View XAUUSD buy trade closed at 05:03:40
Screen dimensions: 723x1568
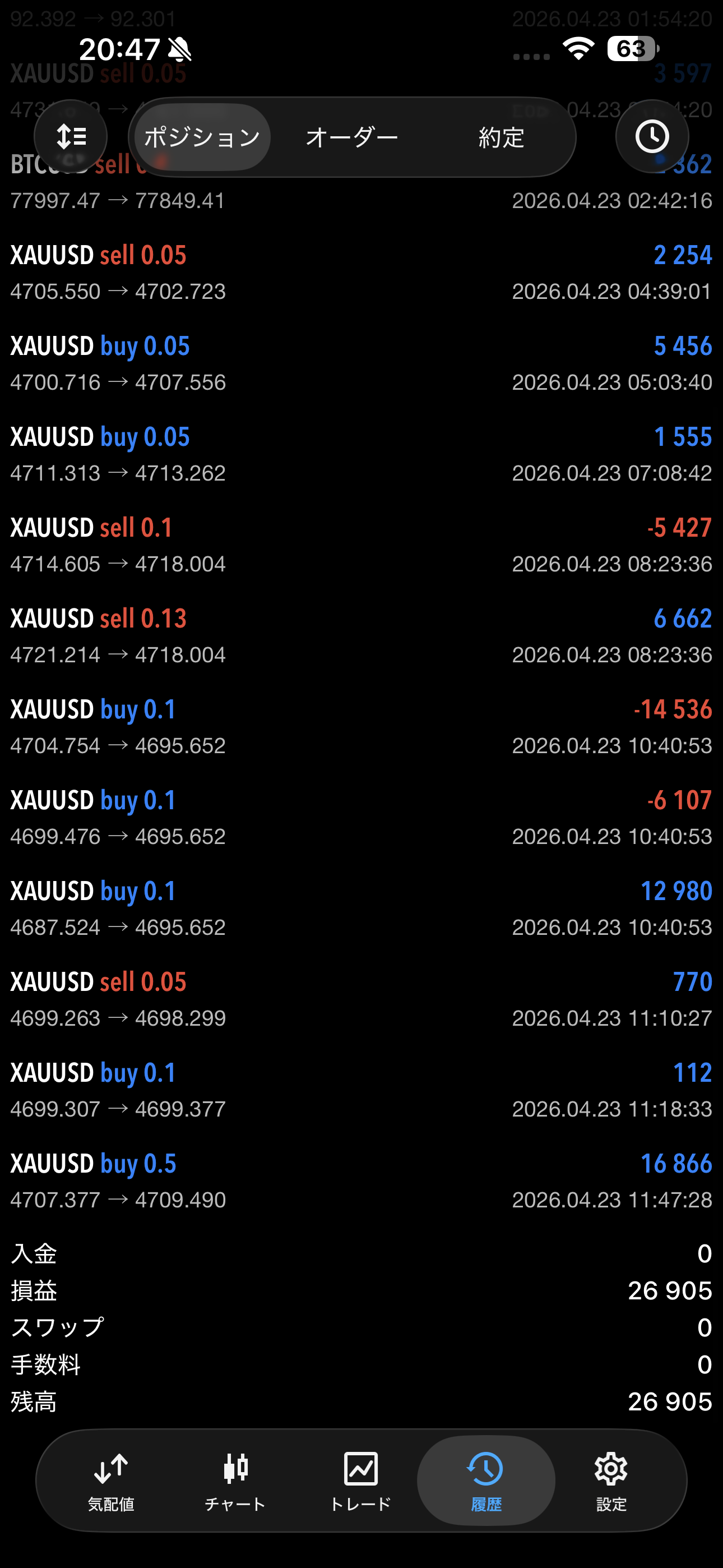click(x=361, y=363)
